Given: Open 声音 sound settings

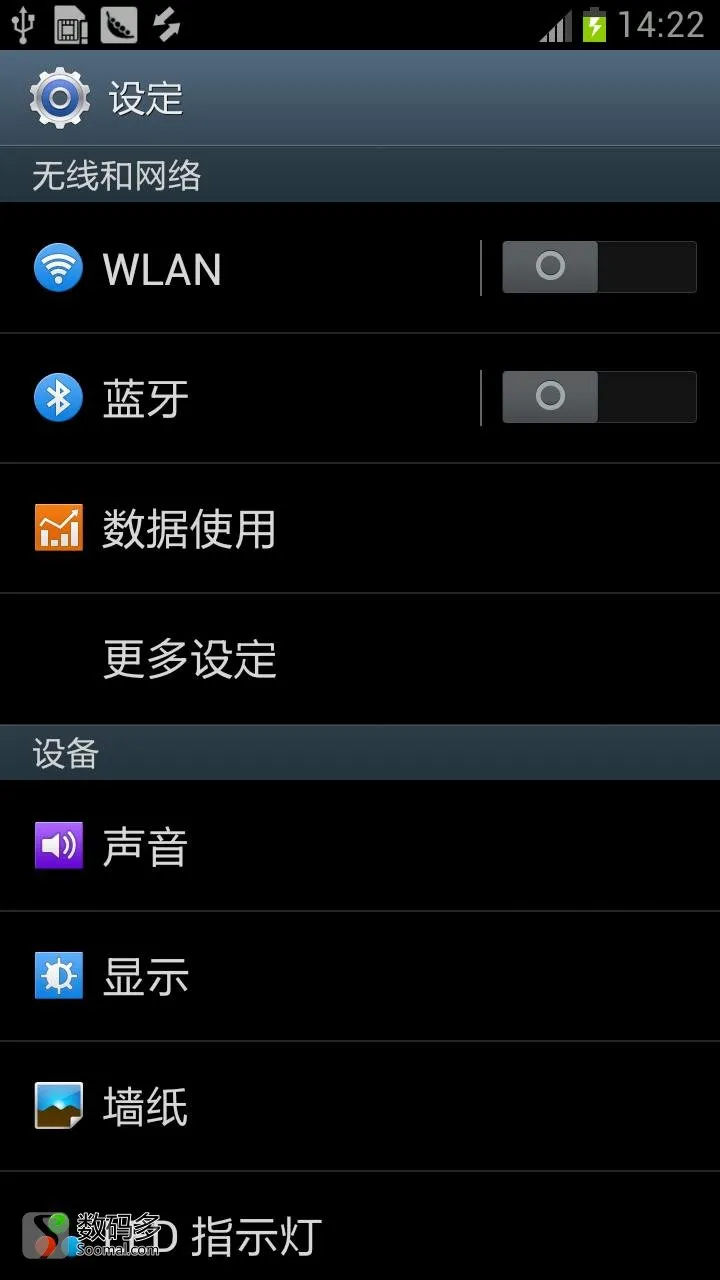Looking at the screenshot, I should click(x=360, y=846).
